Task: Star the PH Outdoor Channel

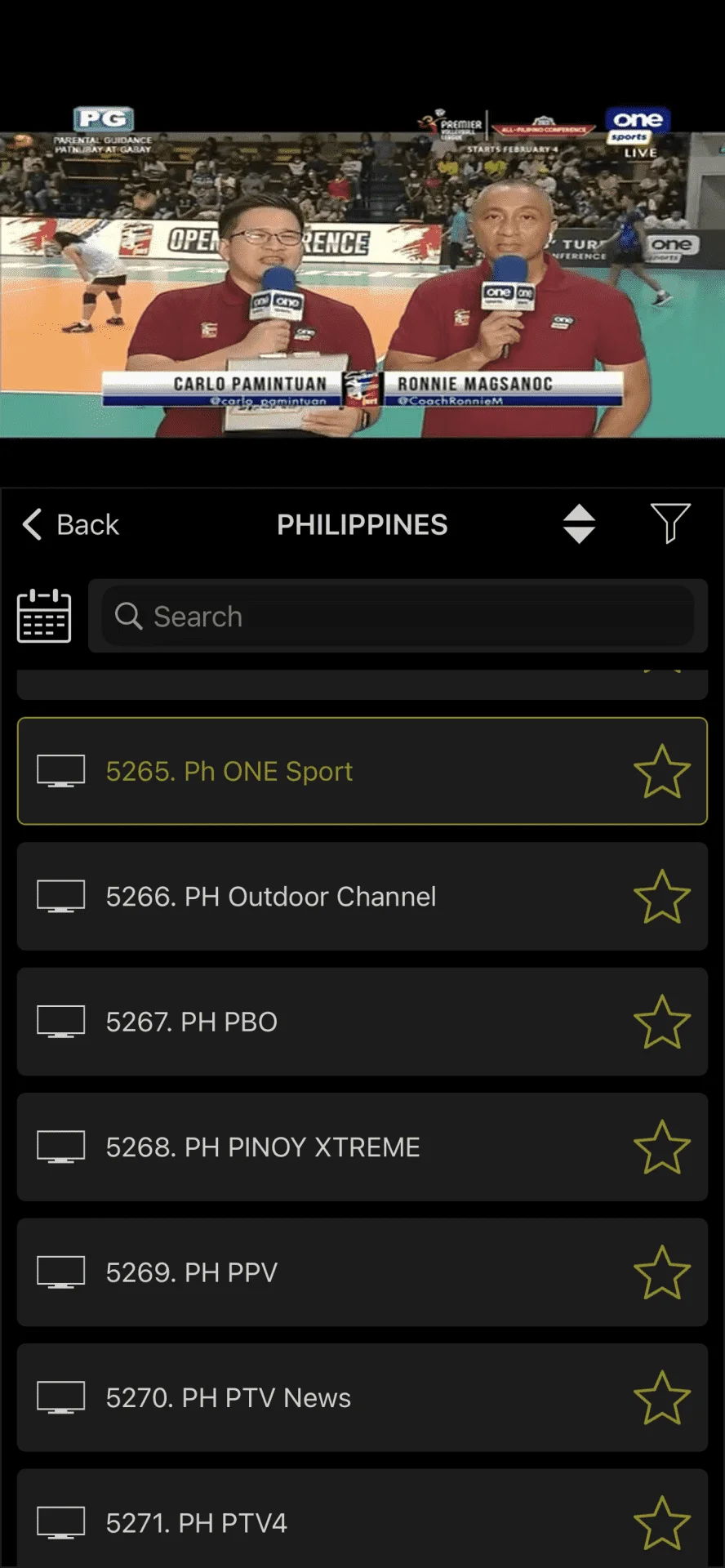Action: [662, 897]
